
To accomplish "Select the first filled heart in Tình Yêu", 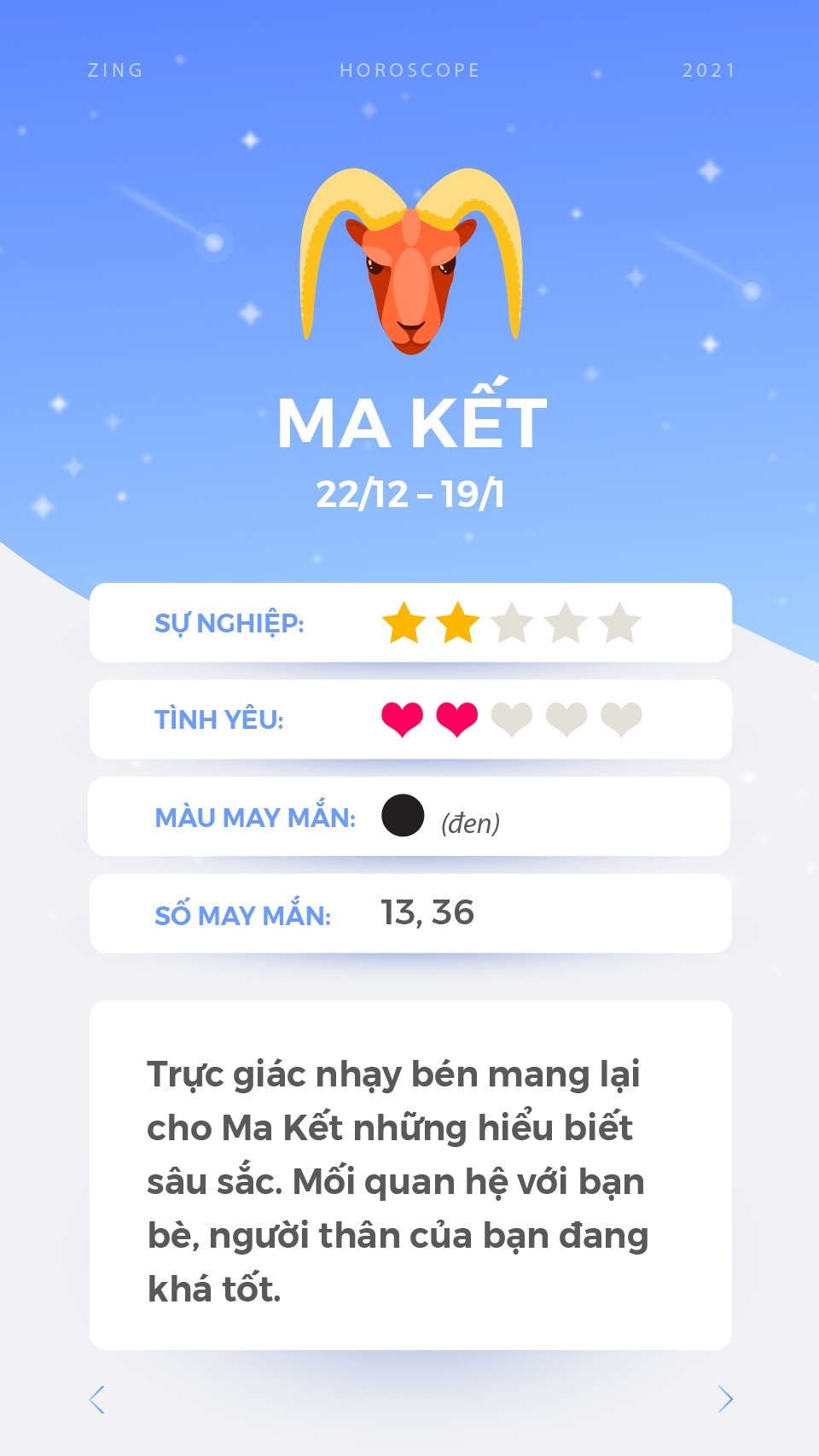I will pos(403,719).
